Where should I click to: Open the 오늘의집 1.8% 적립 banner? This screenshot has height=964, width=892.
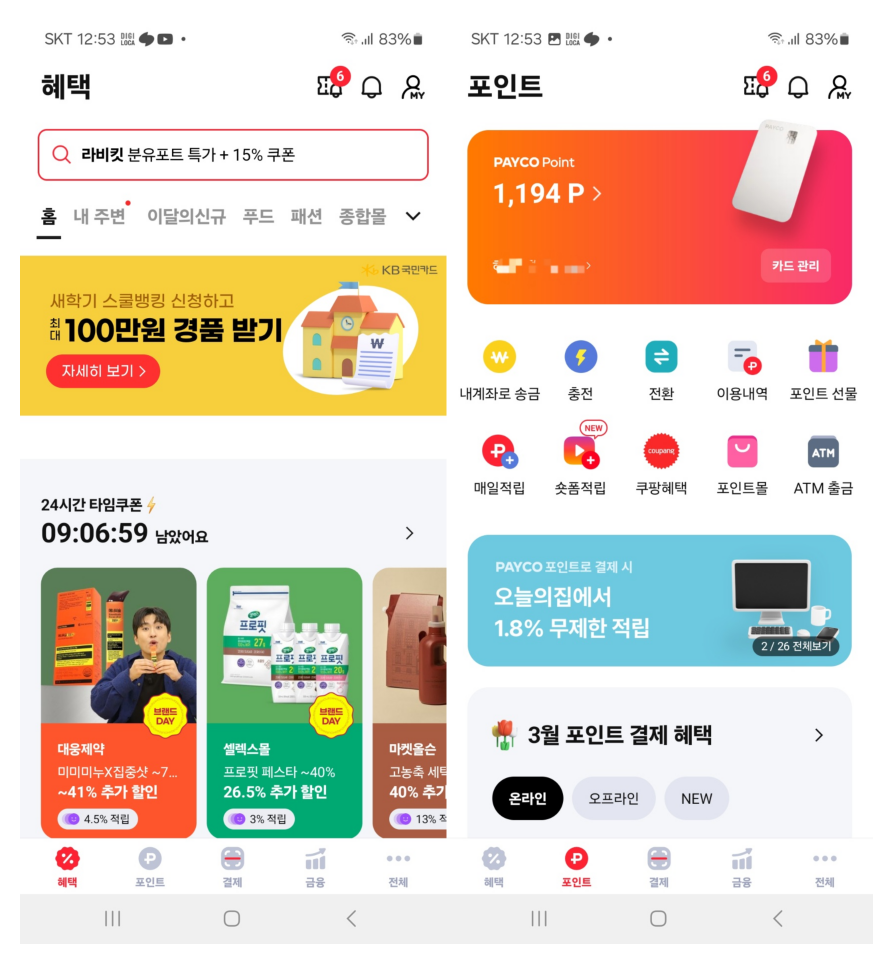(x=659, y=600)
